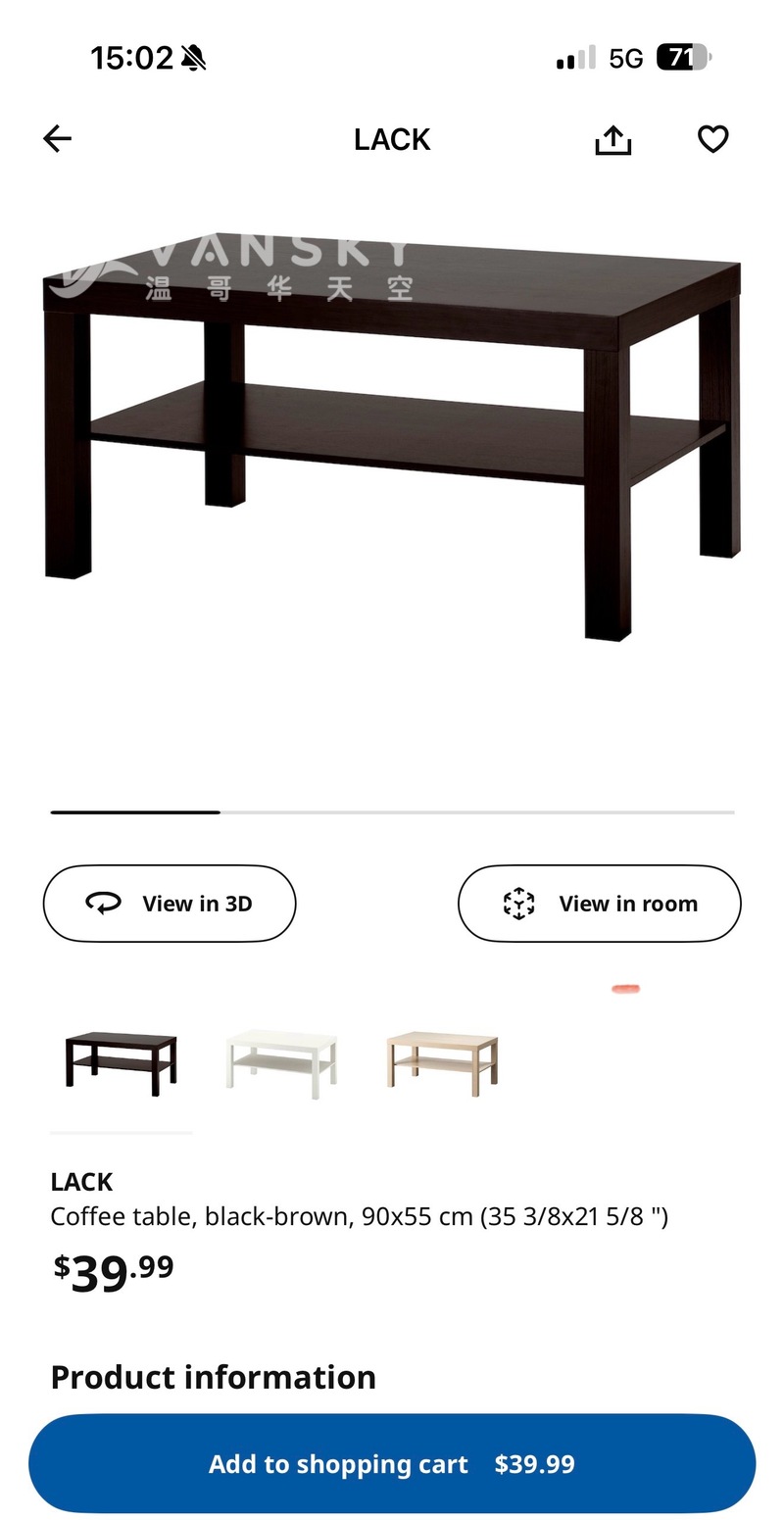Add LACK table to favorites
Image resolution: width=784 pixels, height=1520 pixels.
coord(712,140)
